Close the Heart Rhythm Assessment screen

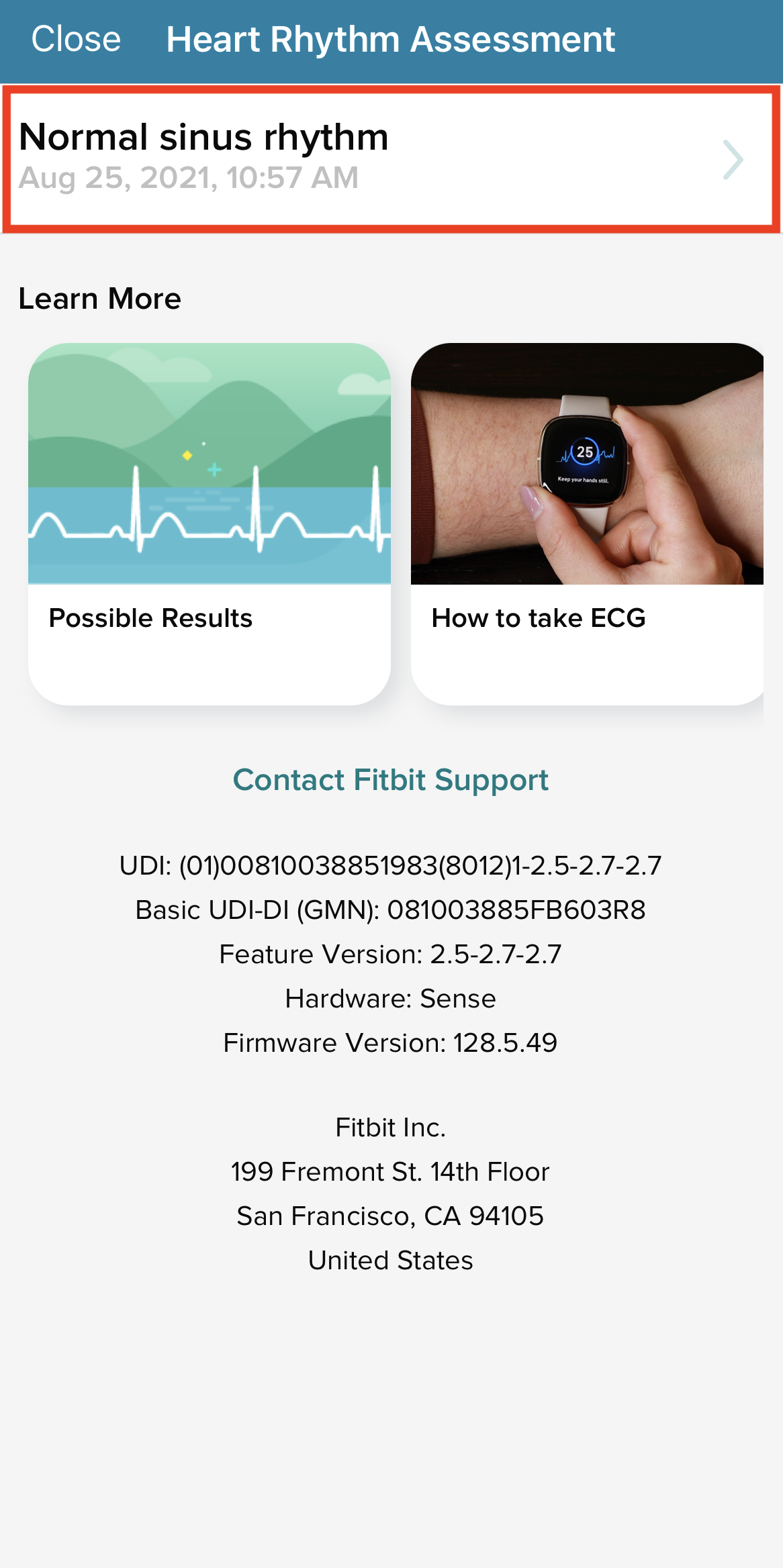pyautogui.click(x=76, y=39)
